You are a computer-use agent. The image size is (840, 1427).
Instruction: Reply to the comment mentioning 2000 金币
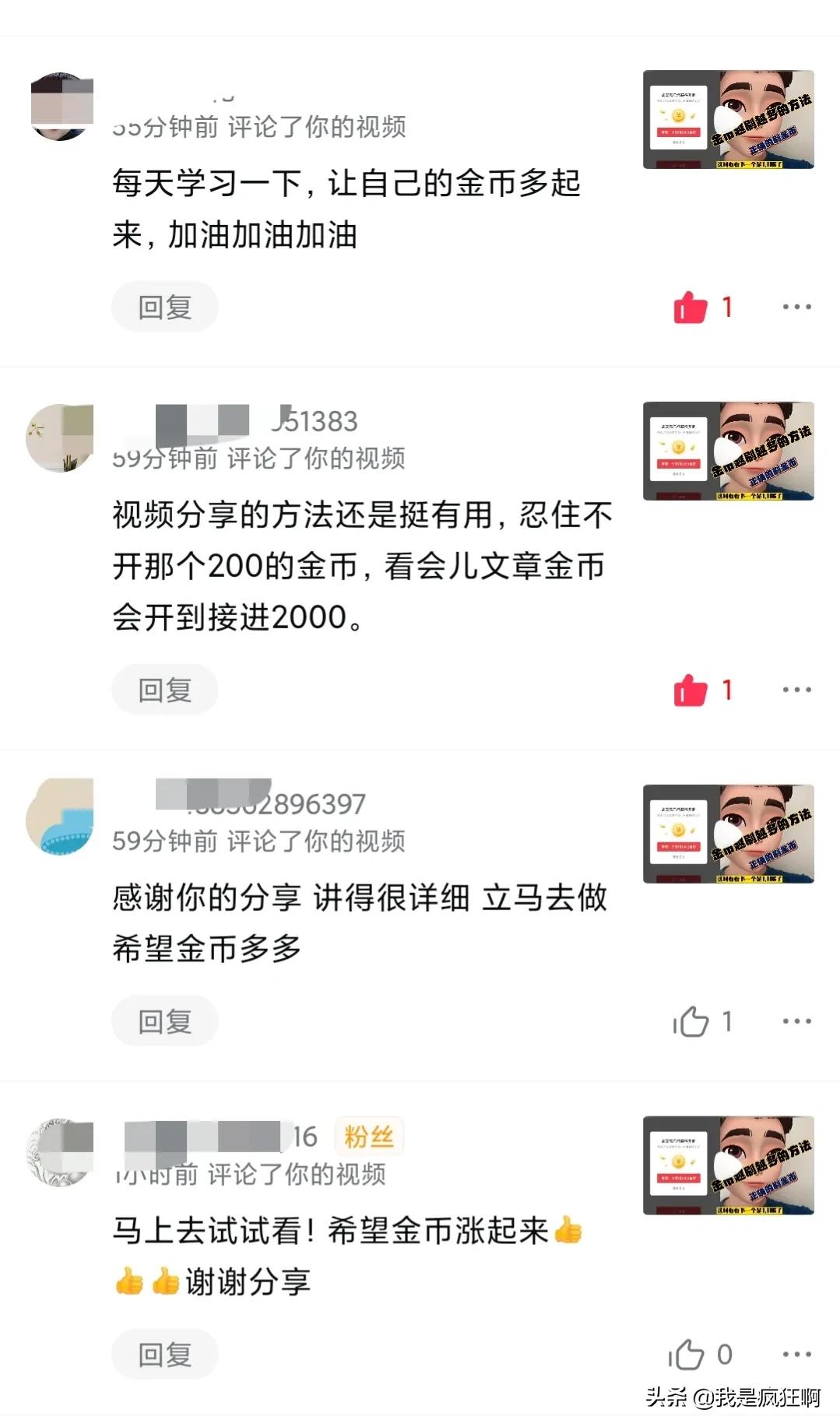(165, 688)
